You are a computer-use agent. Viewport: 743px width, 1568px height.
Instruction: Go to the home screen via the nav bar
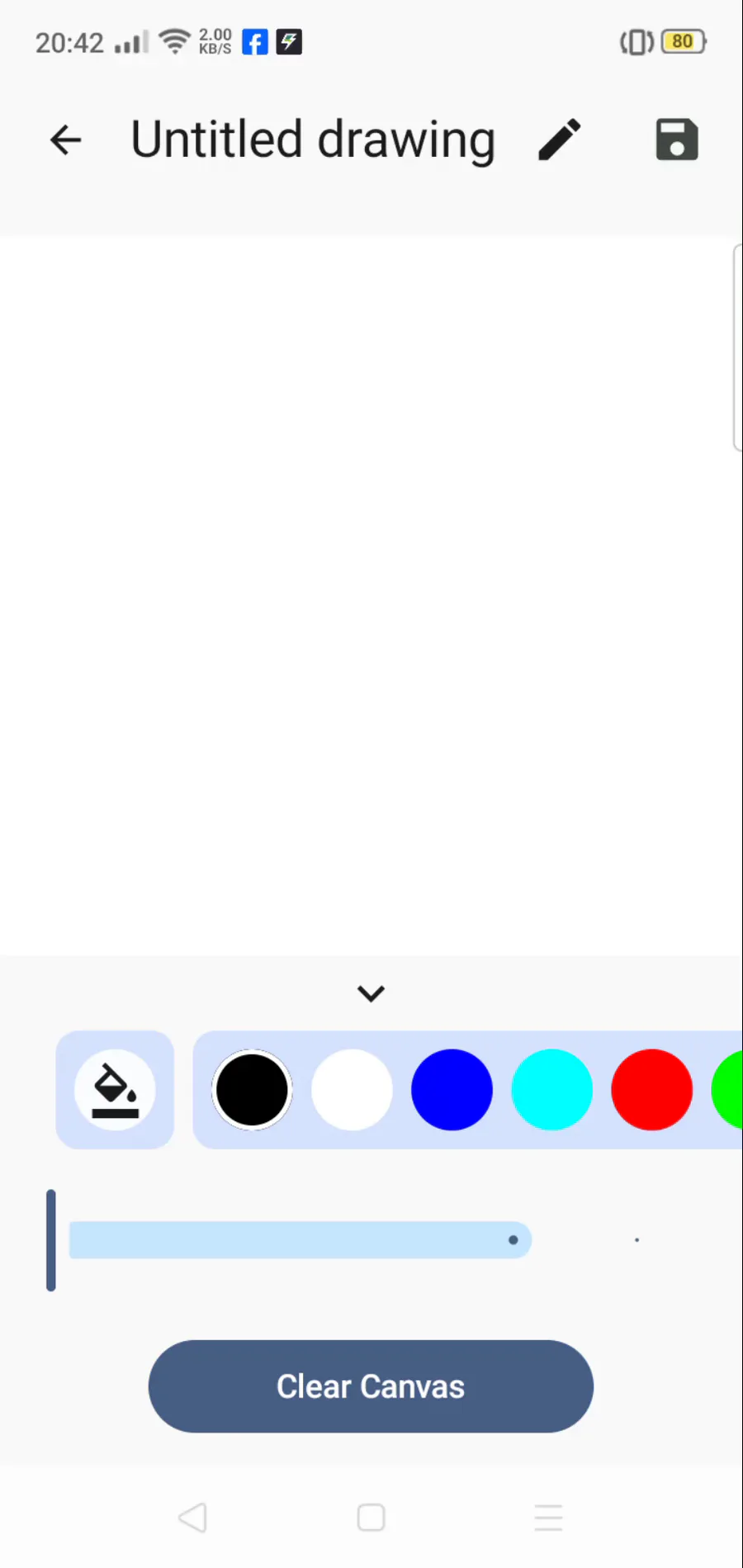tap(371, 1518)
